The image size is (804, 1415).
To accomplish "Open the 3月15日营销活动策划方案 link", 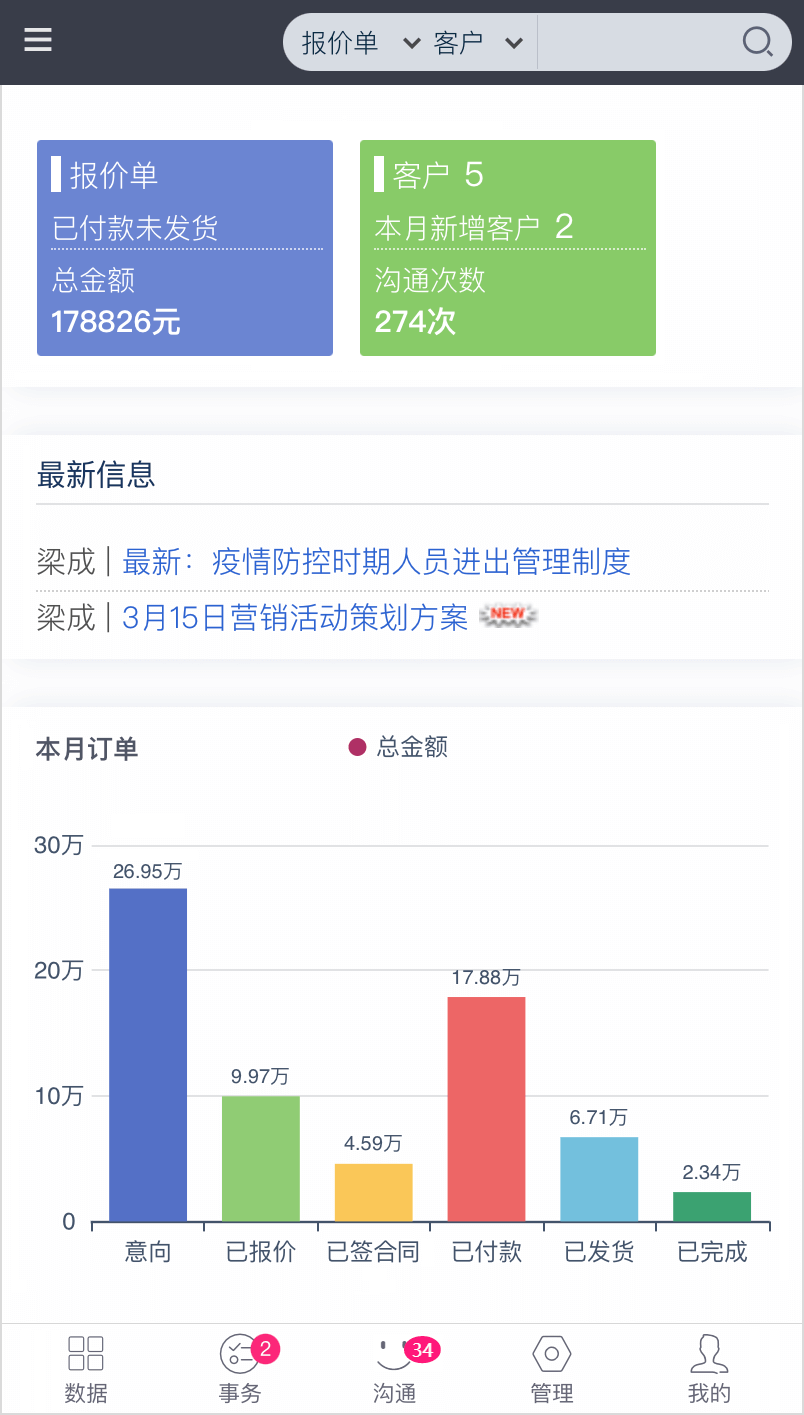I will (295, 618).
